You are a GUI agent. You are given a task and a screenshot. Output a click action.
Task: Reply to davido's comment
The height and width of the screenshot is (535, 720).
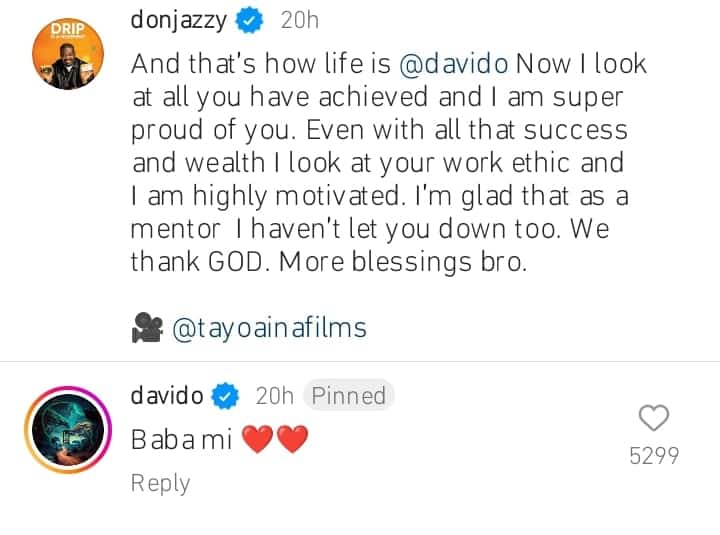[x=160, y=483]
